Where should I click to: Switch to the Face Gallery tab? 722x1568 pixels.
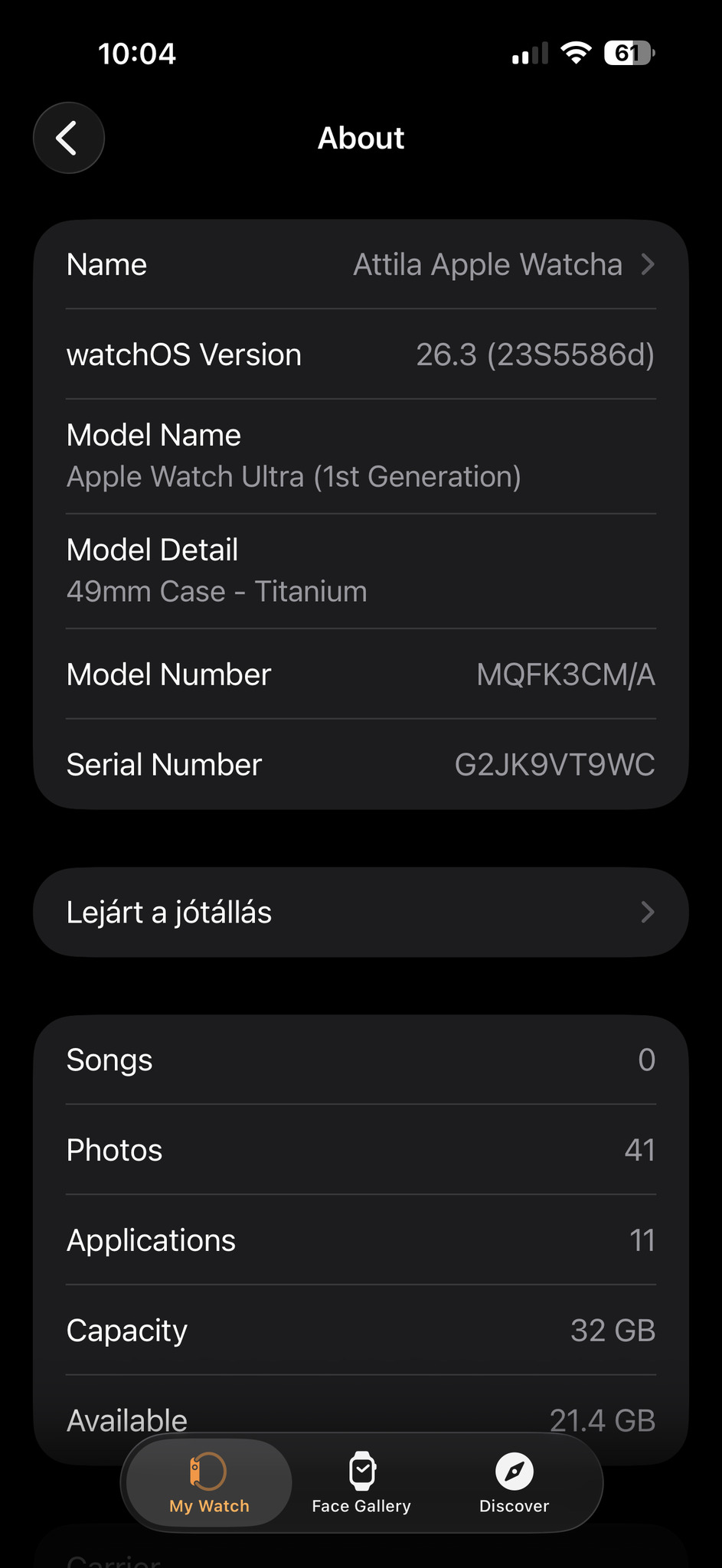[361, 1483]
